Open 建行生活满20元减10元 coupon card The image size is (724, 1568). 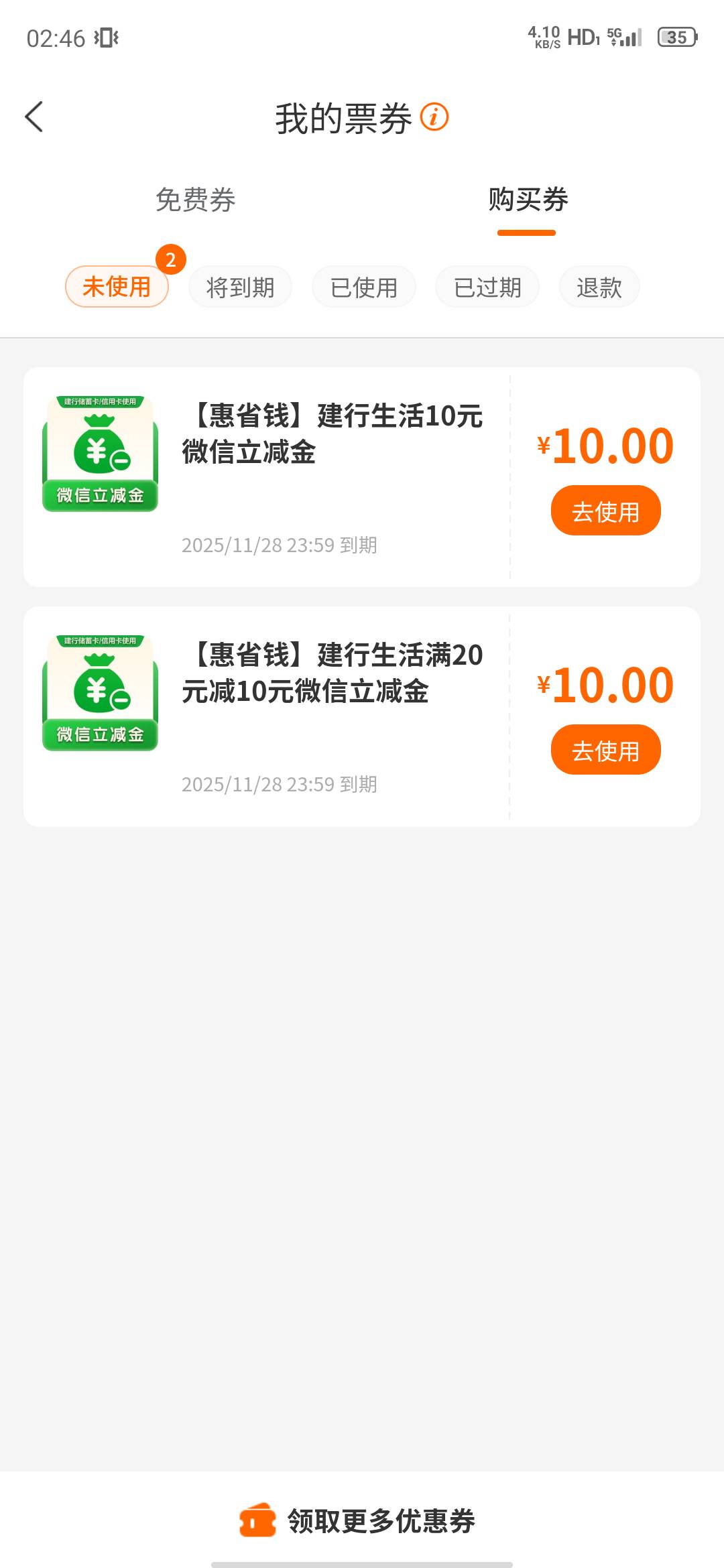click(x=332, y=673)
